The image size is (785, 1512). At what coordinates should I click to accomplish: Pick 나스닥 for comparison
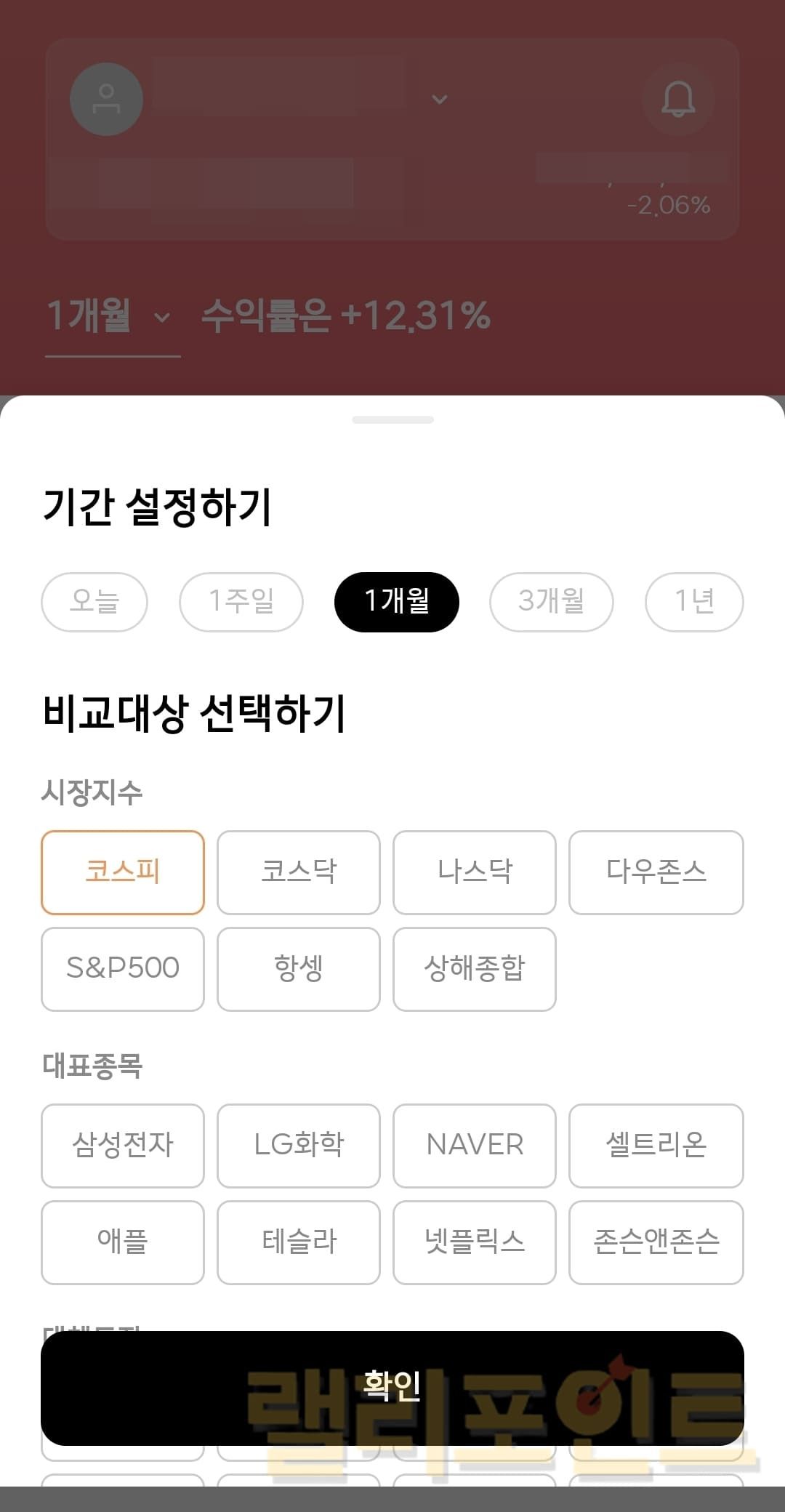pos(475,872)
